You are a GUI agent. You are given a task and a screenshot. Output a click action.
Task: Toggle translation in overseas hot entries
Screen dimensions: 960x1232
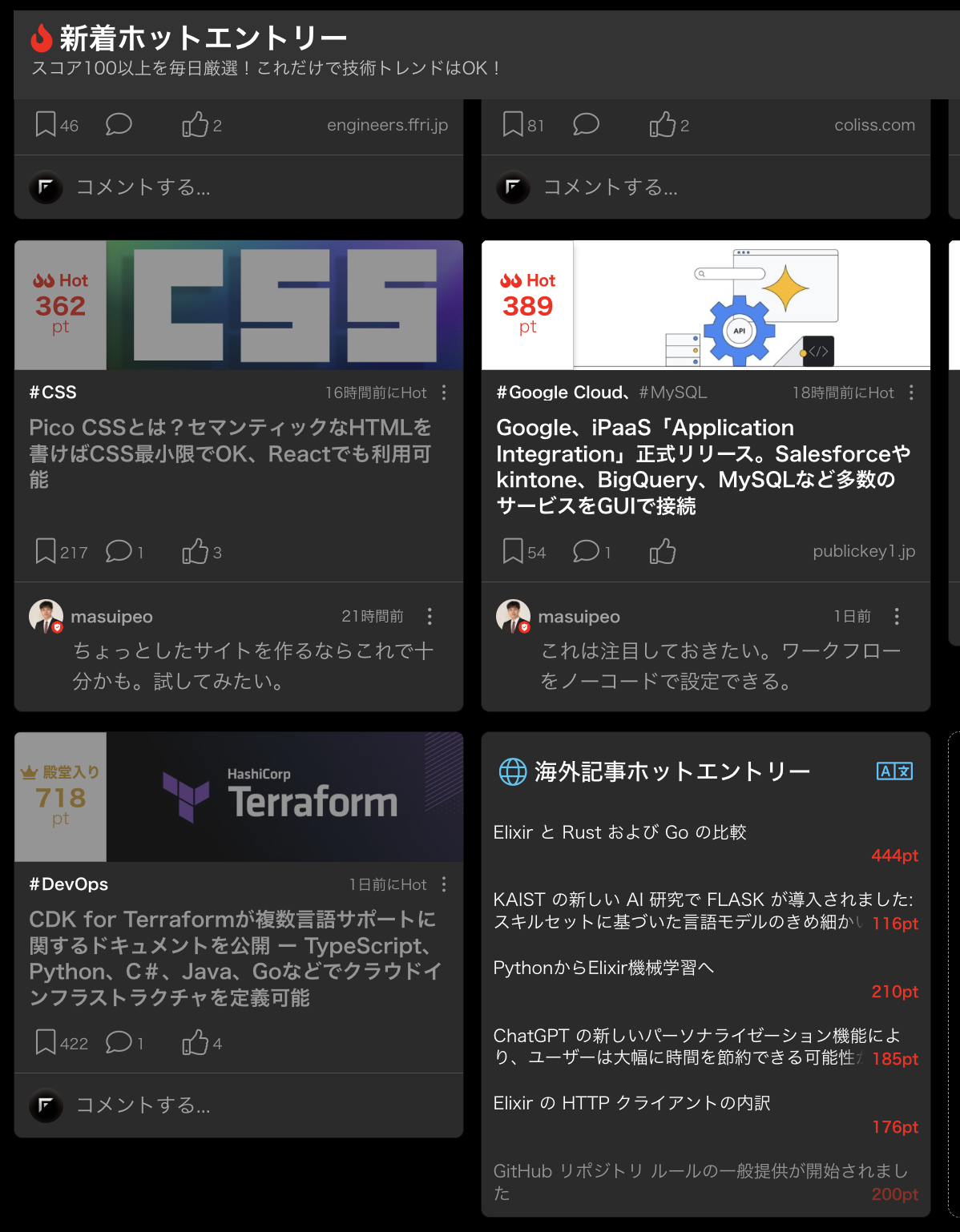pyautogui.click(x=894, y=771)
